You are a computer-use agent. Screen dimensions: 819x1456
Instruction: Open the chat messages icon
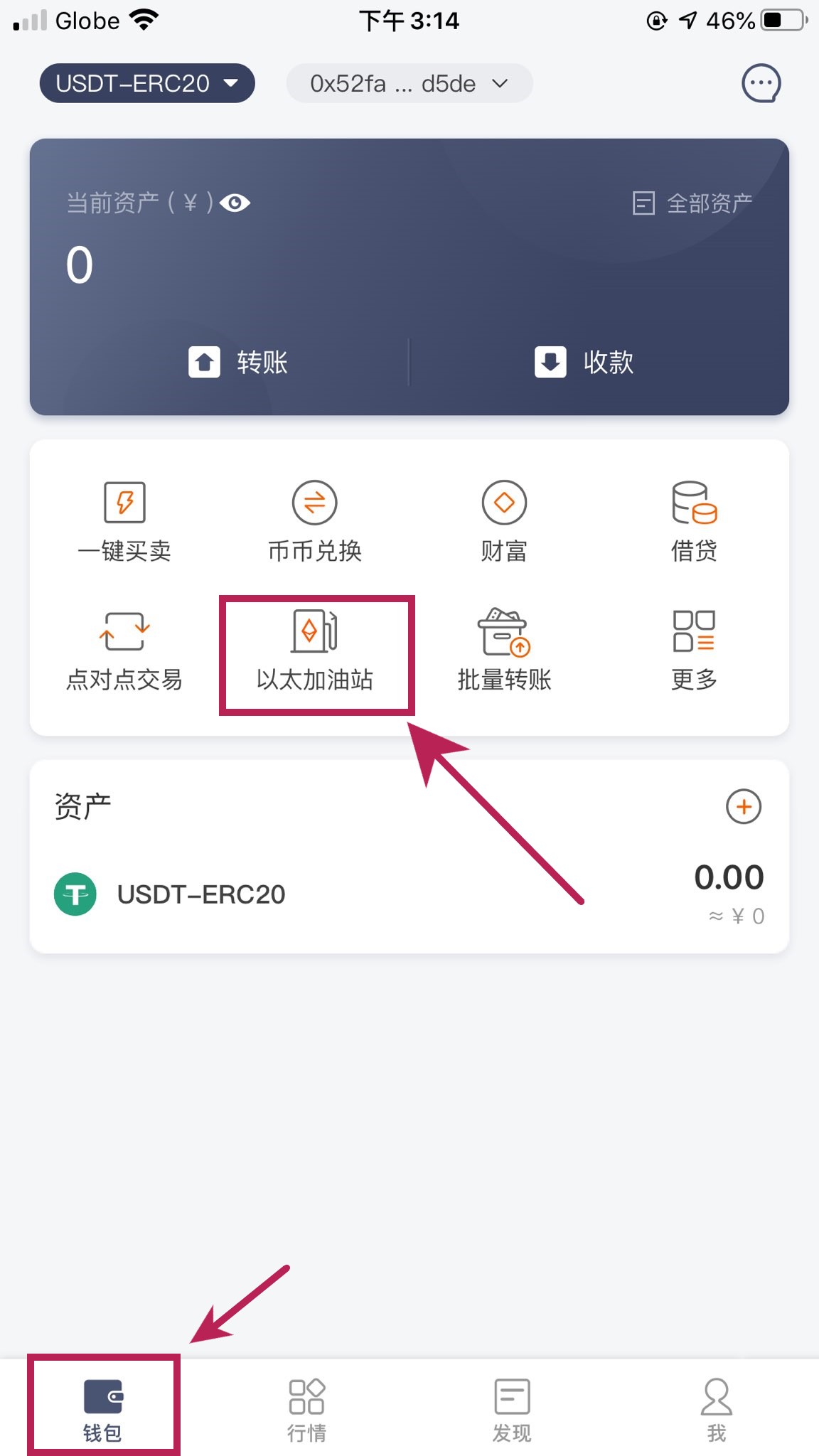tap(761, 84)
